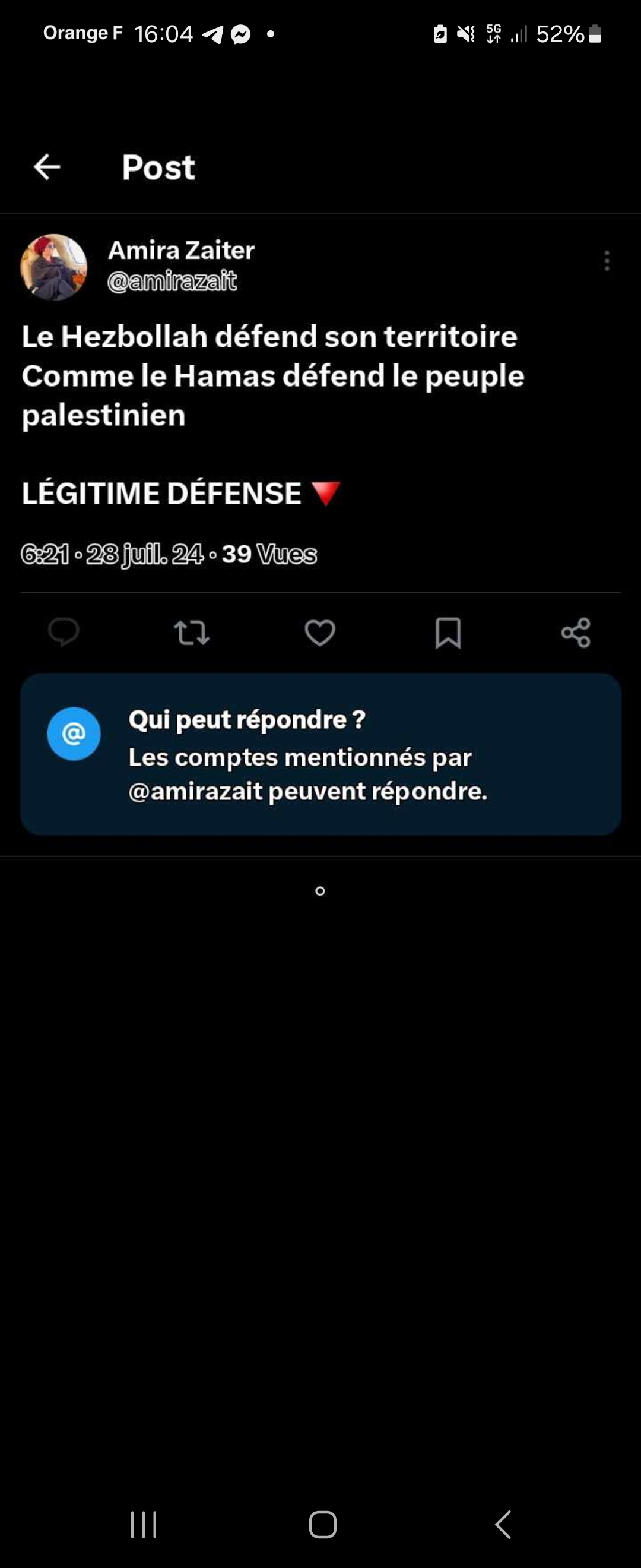Open the three-dot post options menu

click(607, 261)
